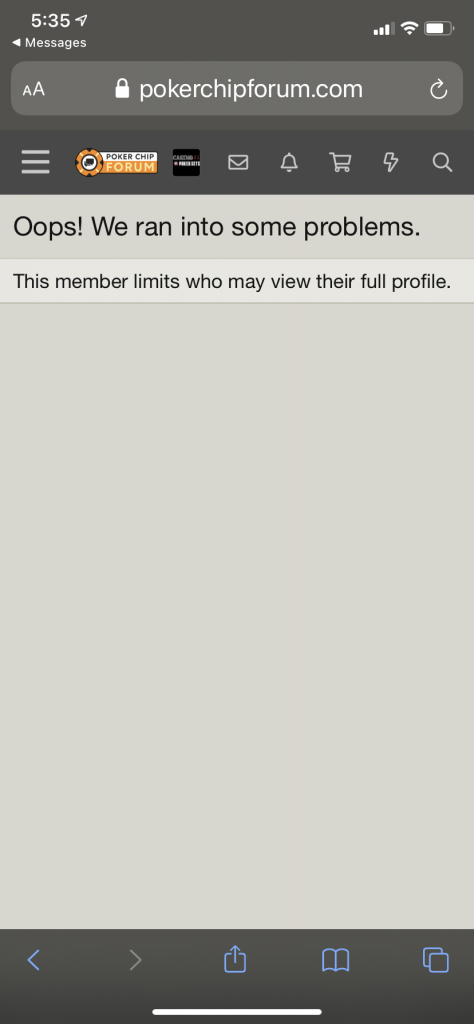Open the forum inbox envelope icon

pos(238,162)
